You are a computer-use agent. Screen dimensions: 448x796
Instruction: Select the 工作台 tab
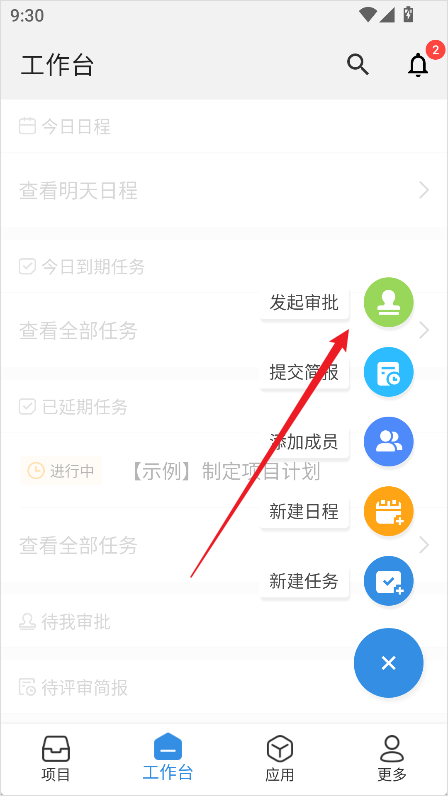tap(168, 758)
